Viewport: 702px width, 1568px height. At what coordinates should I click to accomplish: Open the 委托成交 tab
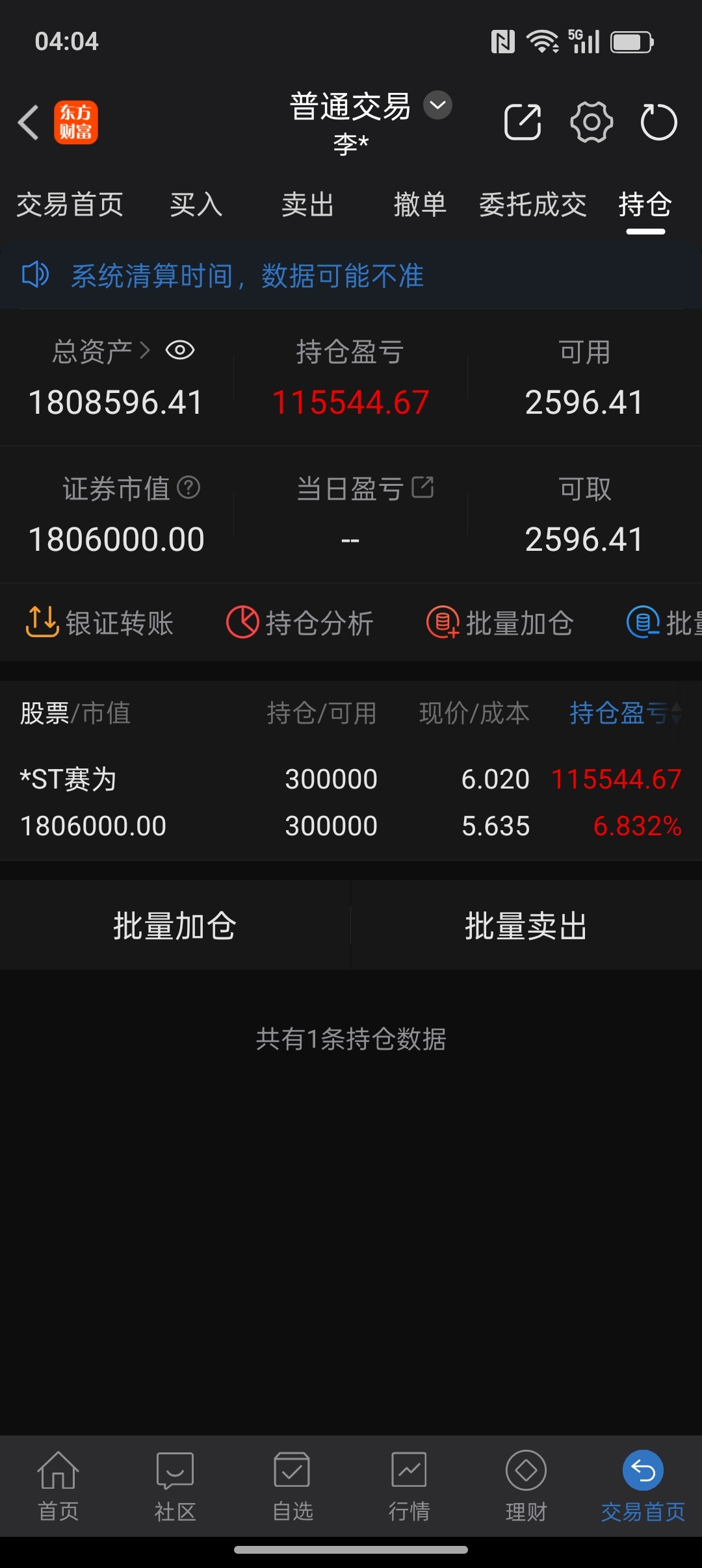point(532,205)
